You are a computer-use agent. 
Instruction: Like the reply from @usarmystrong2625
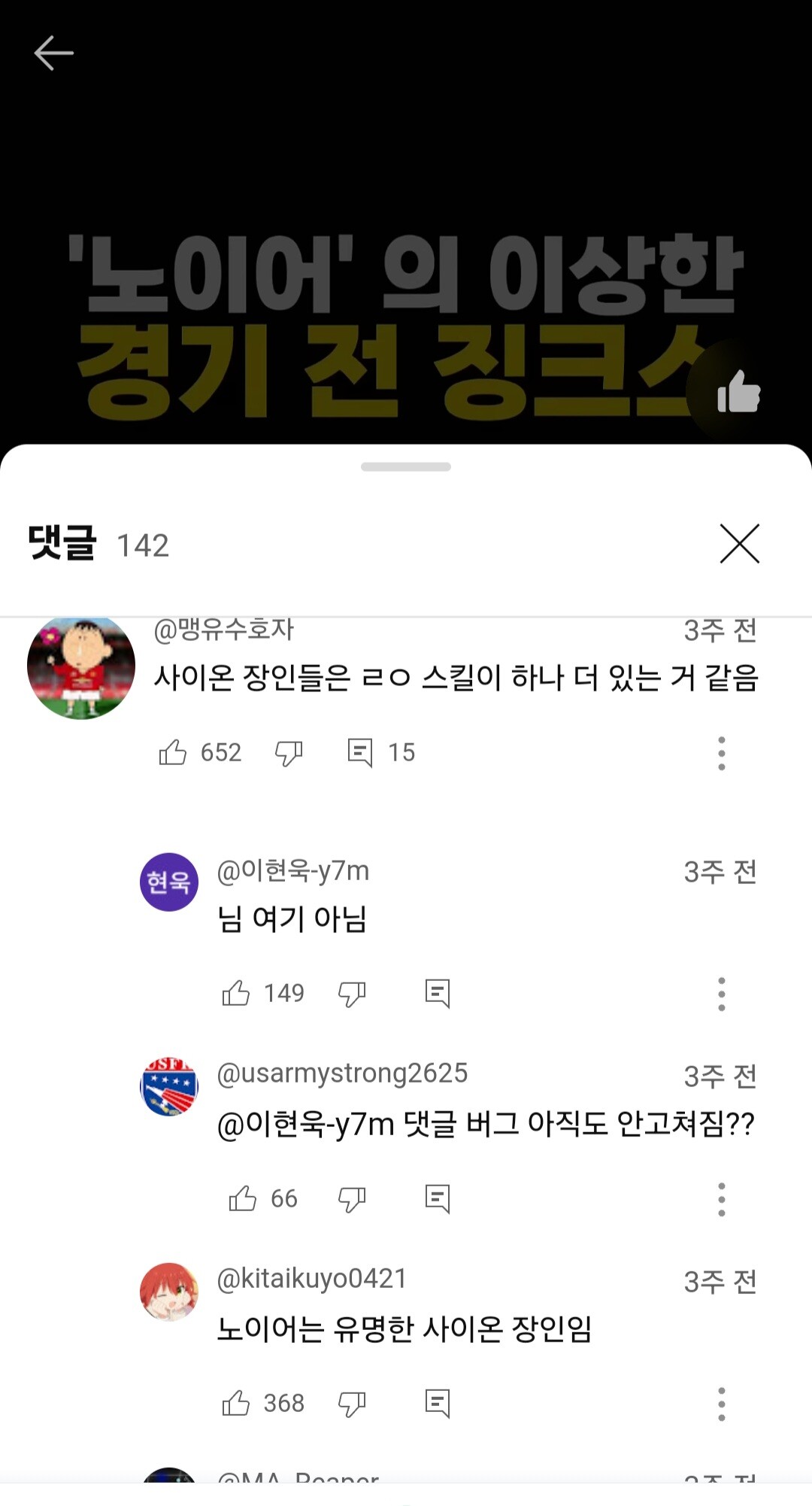pyautogui.click(x=243, y=1198)
